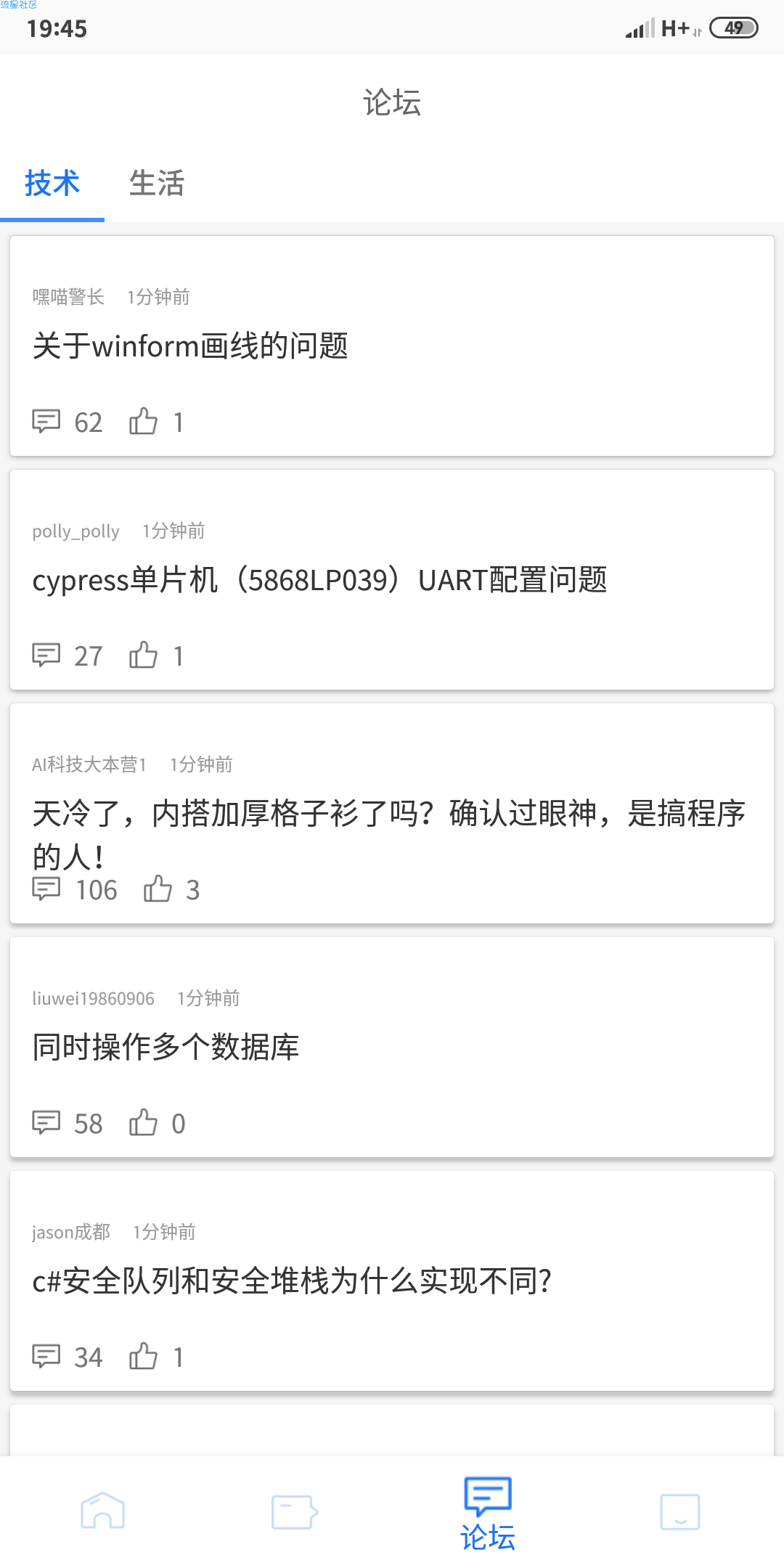Viewport: 784px width, 1568px height.
Task: View comments on polly_polly's post
Action: (46, 656)
